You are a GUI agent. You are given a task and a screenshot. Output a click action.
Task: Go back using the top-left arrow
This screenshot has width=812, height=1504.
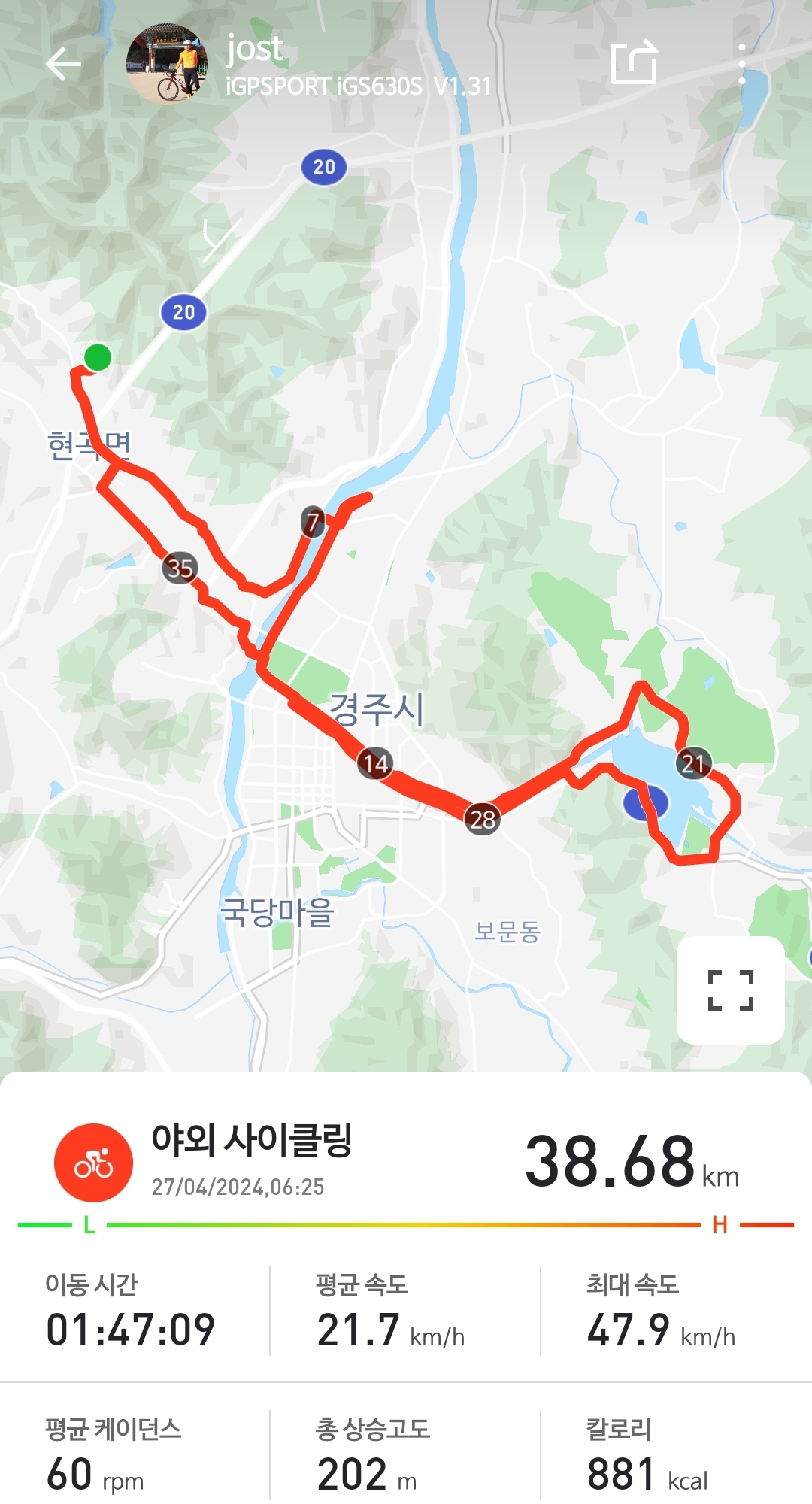click(63, 64)
